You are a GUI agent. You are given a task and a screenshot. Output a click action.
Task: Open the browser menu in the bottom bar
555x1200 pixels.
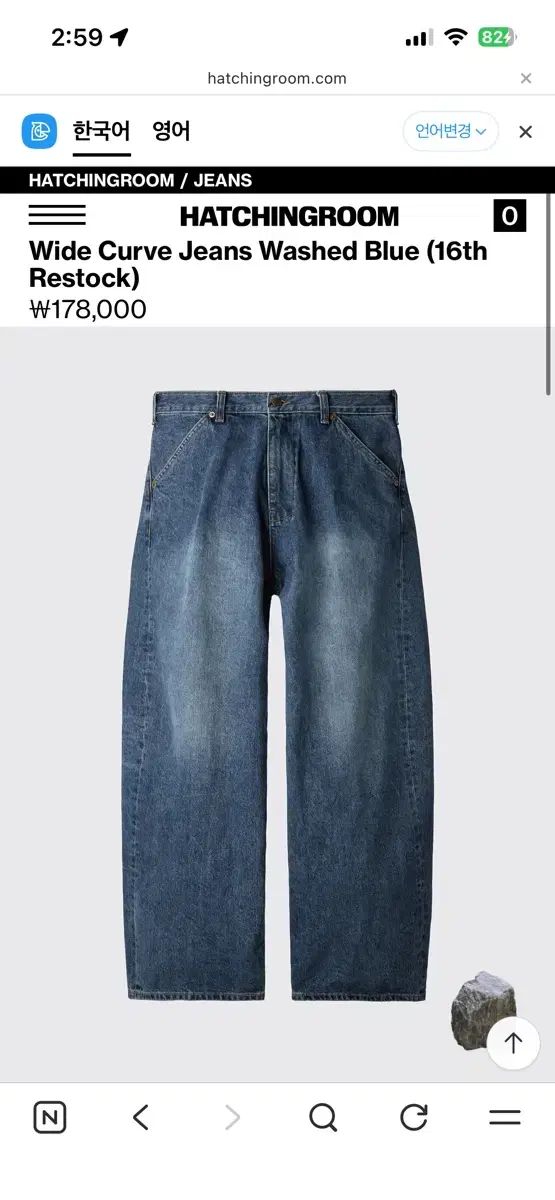(x=505, y=1117)
